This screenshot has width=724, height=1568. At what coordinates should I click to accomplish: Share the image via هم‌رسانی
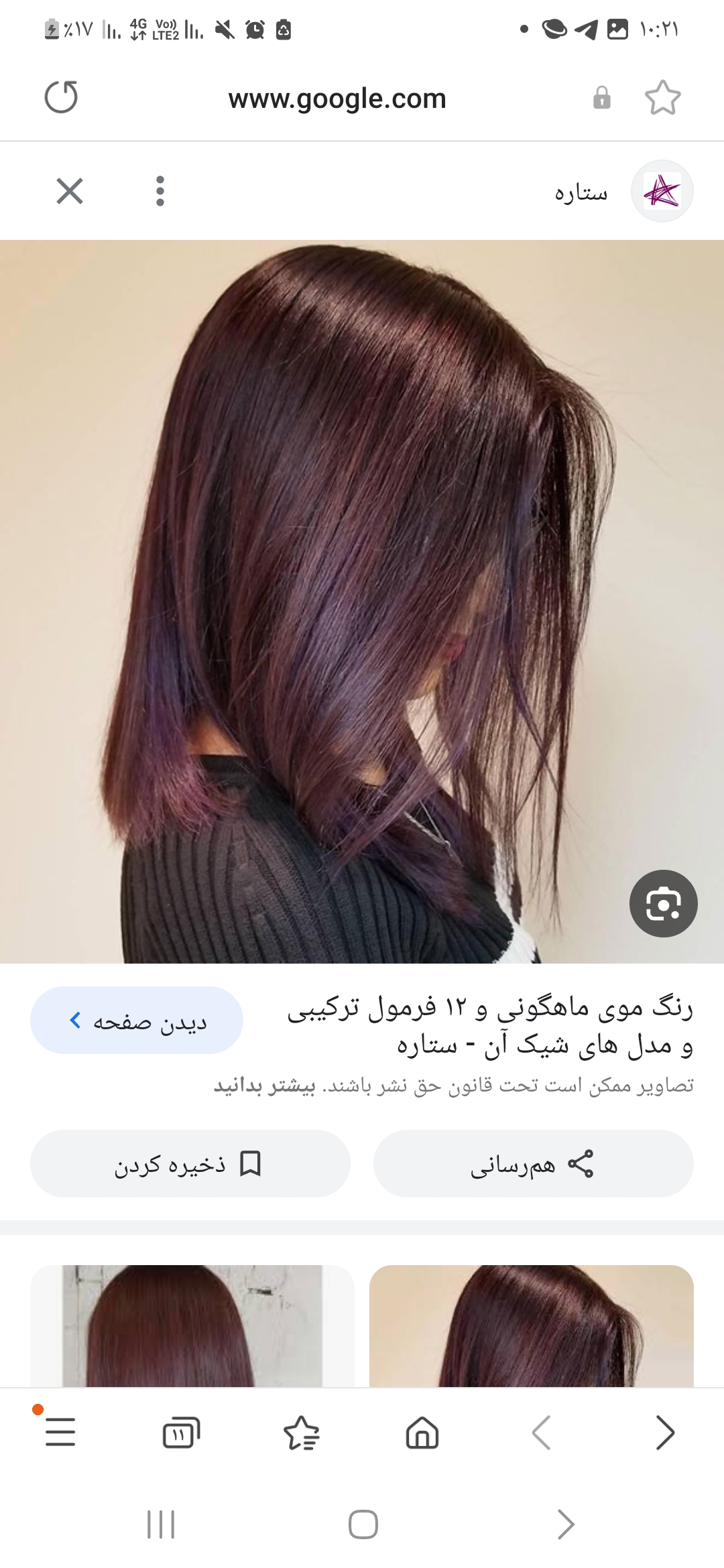(533, 1164)
